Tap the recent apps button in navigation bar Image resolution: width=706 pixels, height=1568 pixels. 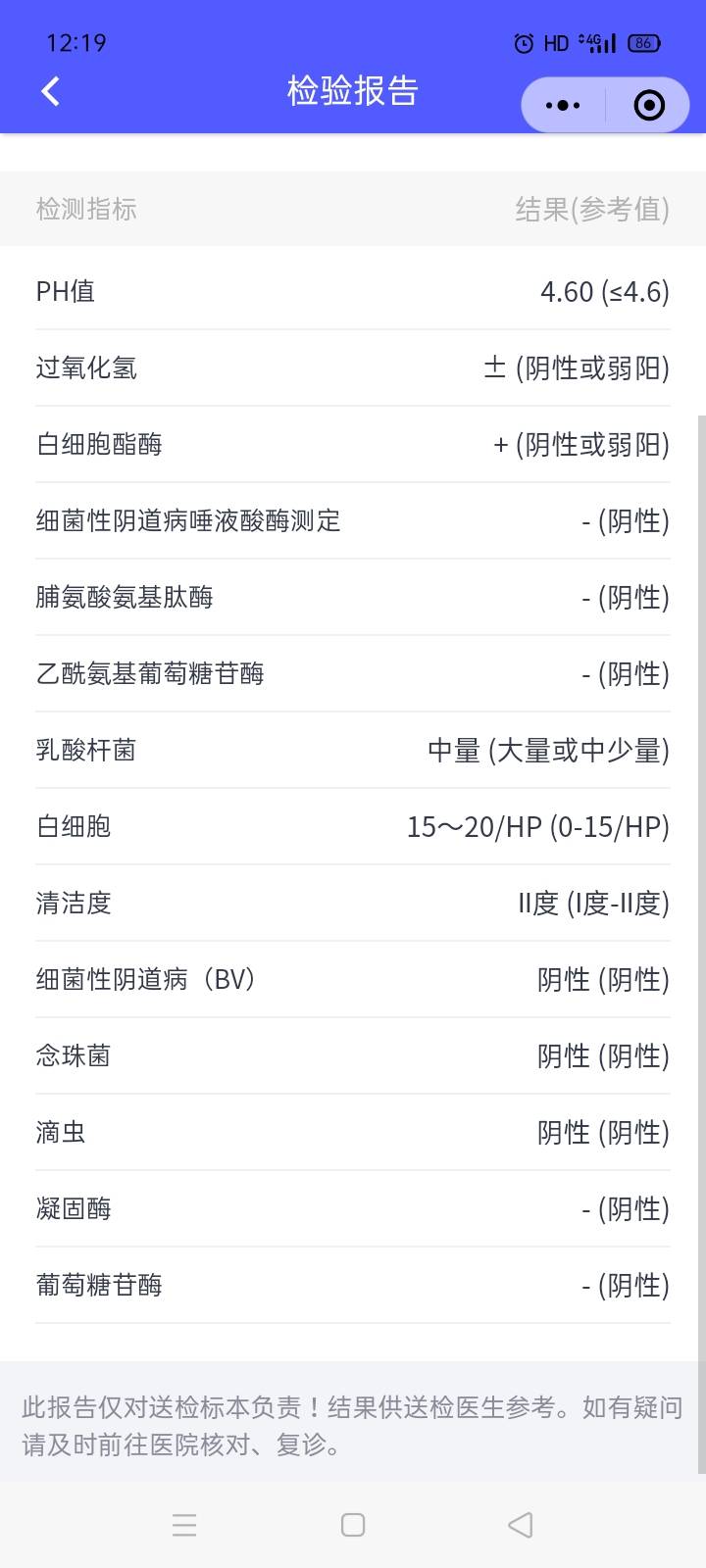pyautogui.click(x=184, y=1525)
